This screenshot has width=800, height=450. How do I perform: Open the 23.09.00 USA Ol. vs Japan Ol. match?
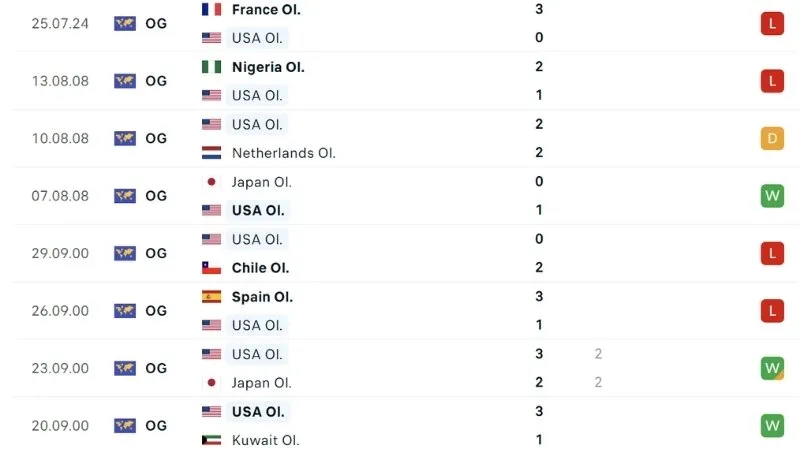click(x=400, y=368)
